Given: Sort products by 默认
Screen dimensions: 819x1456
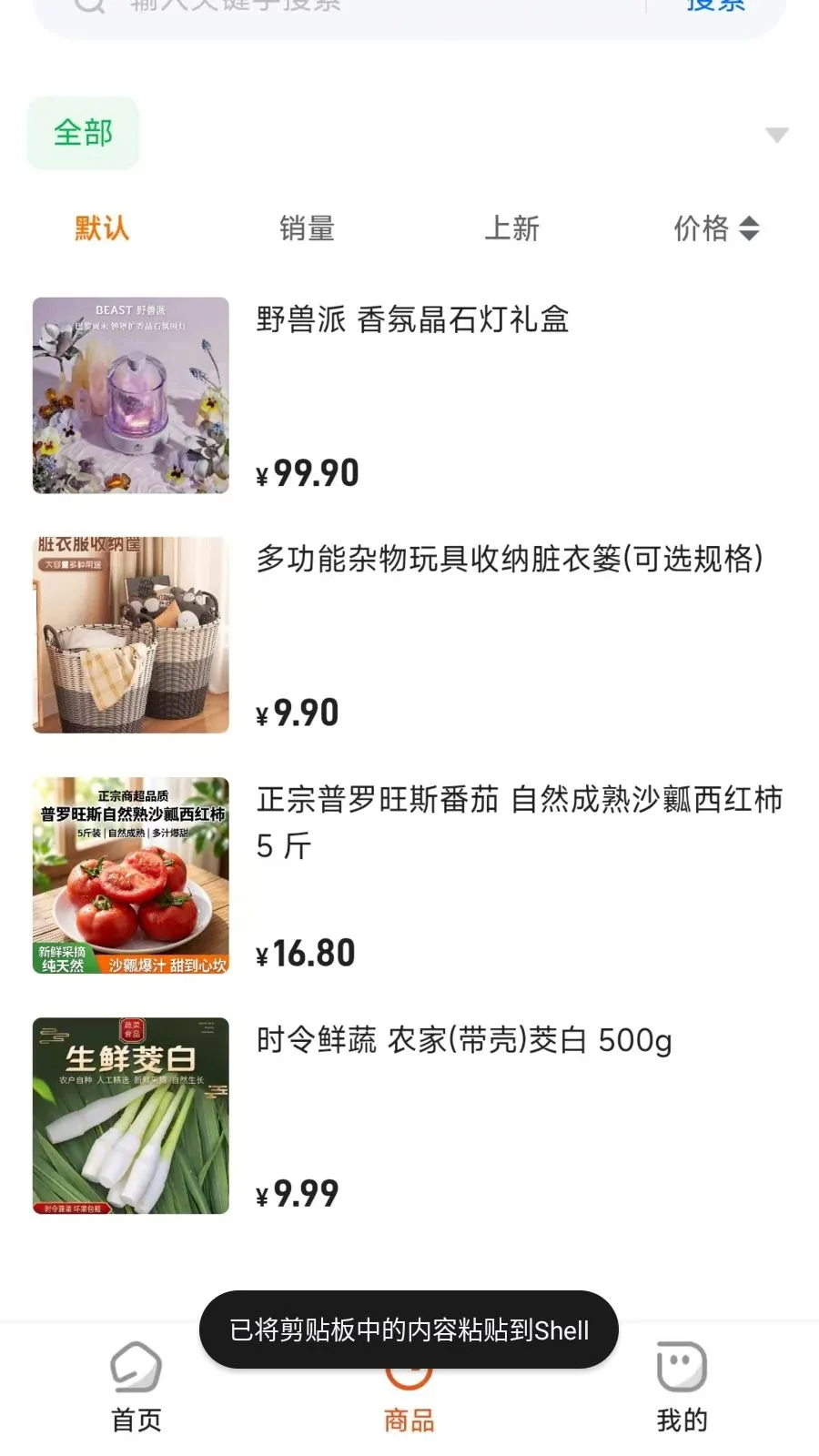Looking at the screenshot, I should click(102, 228).
